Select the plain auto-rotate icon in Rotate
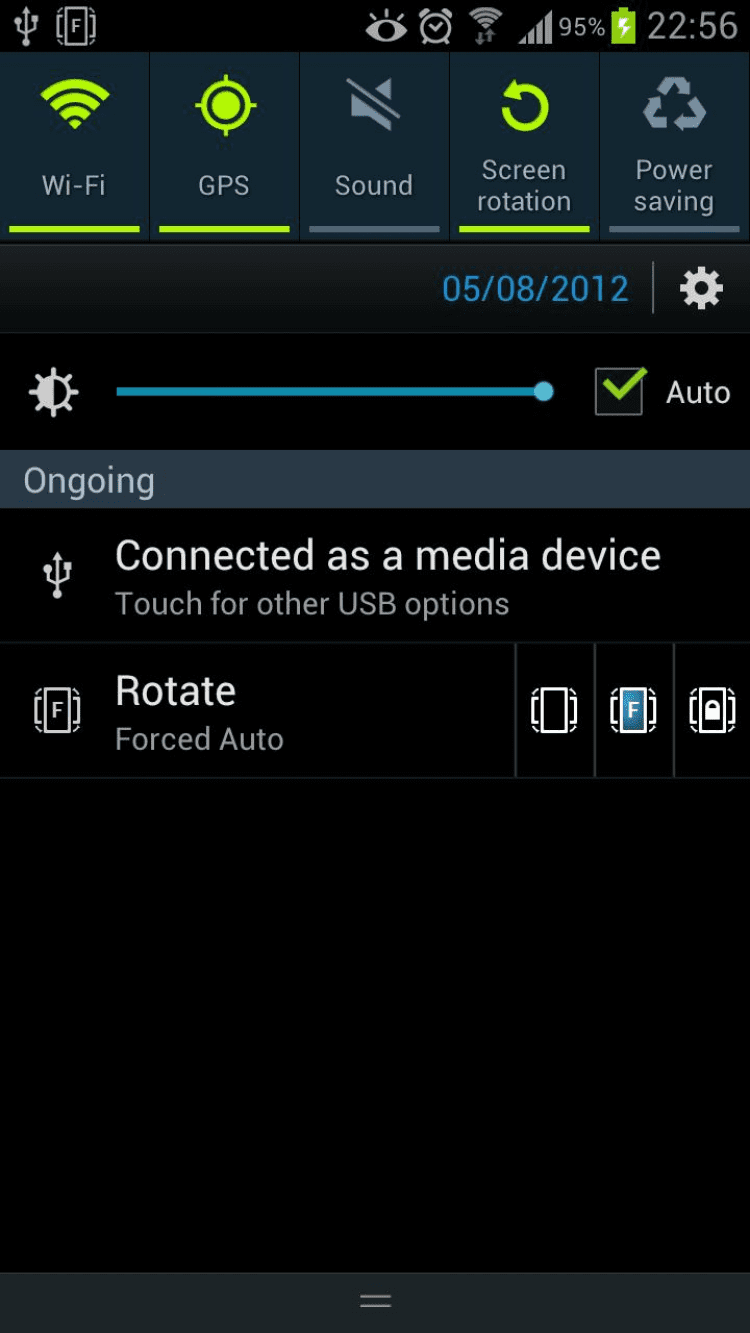 [554, 711]
